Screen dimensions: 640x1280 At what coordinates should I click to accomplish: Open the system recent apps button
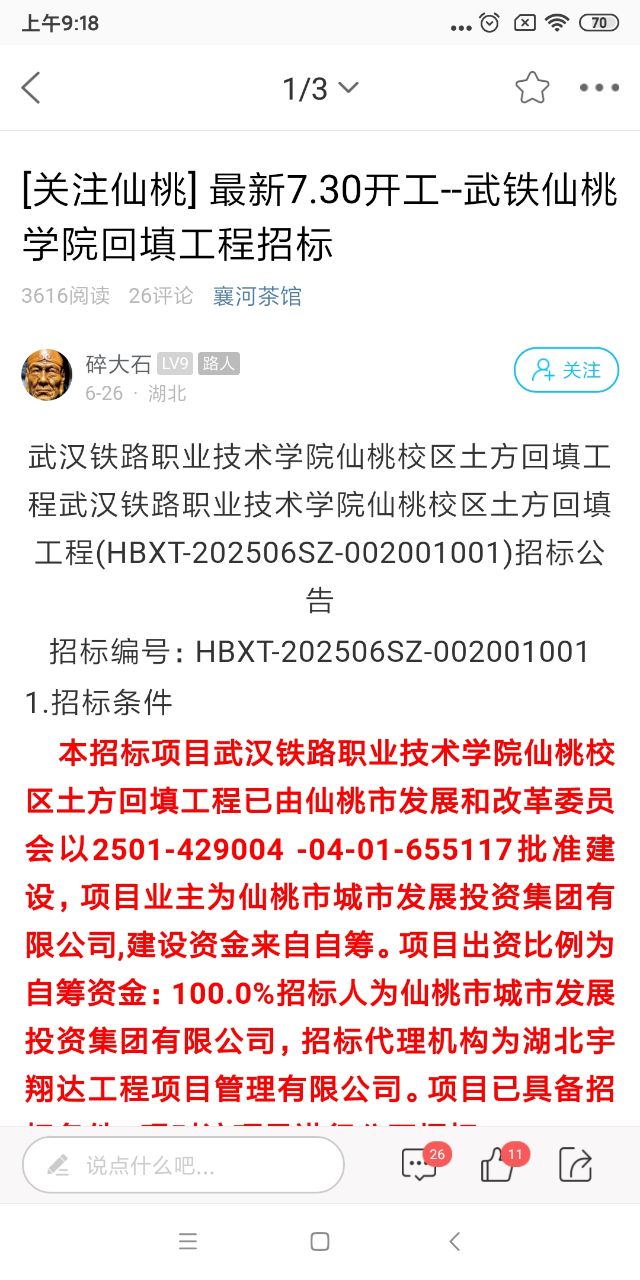(x=188, y=1242)
